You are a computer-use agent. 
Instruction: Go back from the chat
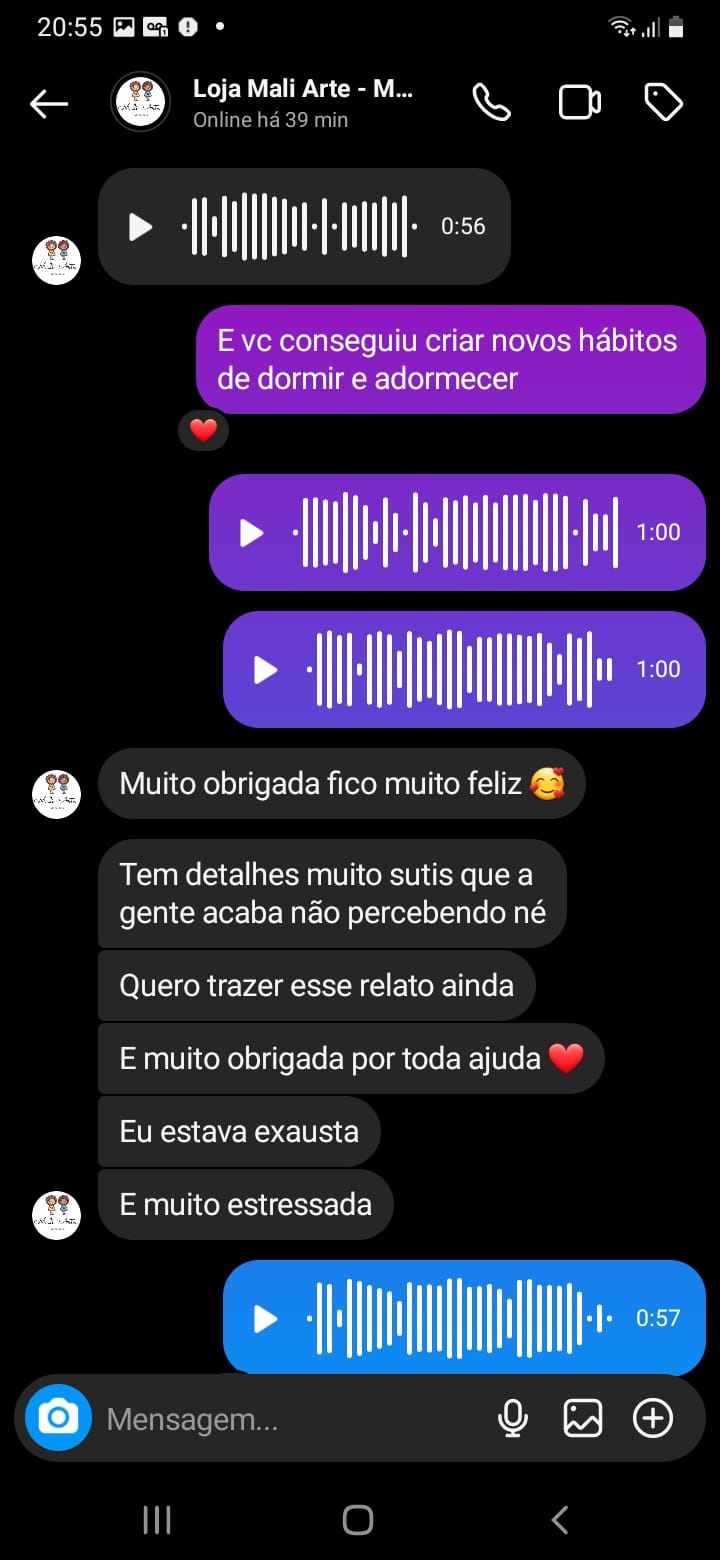point(48,103)
